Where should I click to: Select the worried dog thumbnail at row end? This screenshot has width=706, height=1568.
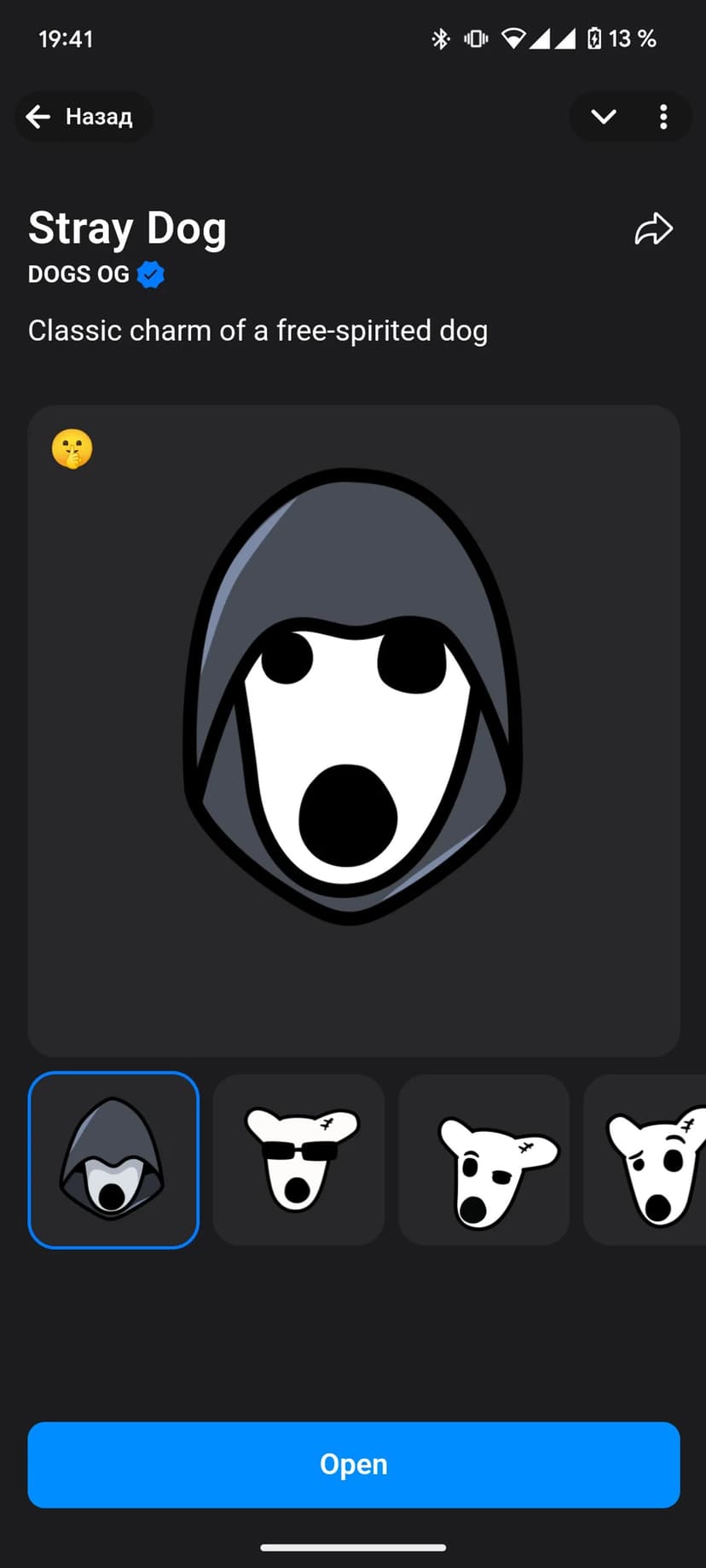coord(650,1160)
